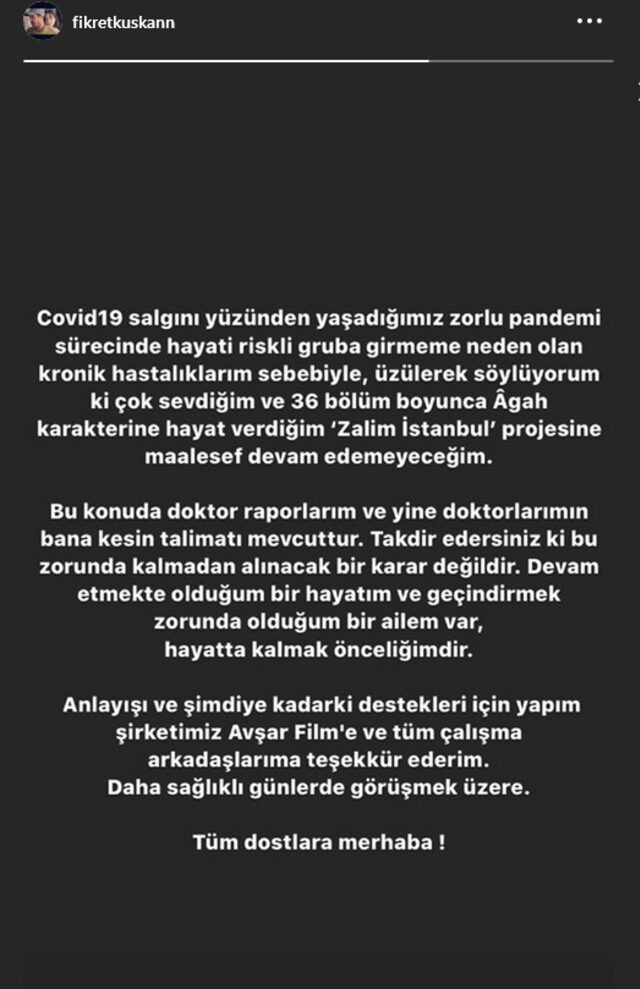Tap the fikretkuskann username

point(125,21)
